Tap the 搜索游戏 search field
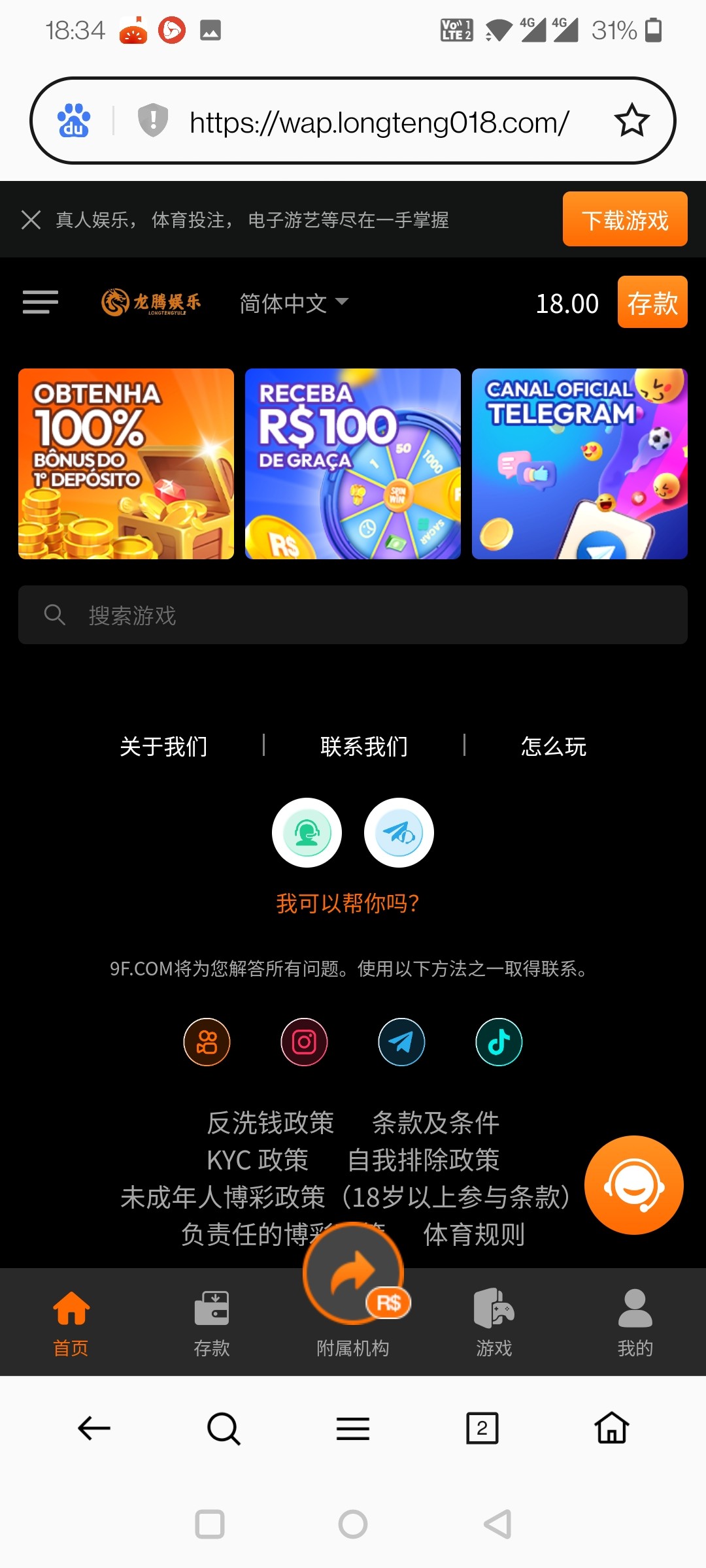Viewport: 706px width, 1568px height. 353,615
